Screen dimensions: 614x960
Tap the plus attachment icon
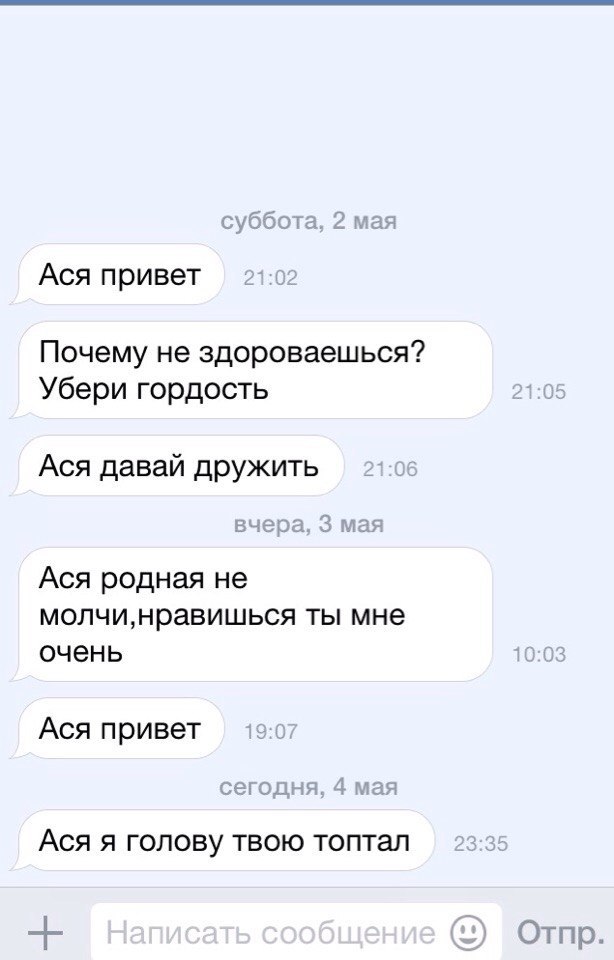point(43,933)
